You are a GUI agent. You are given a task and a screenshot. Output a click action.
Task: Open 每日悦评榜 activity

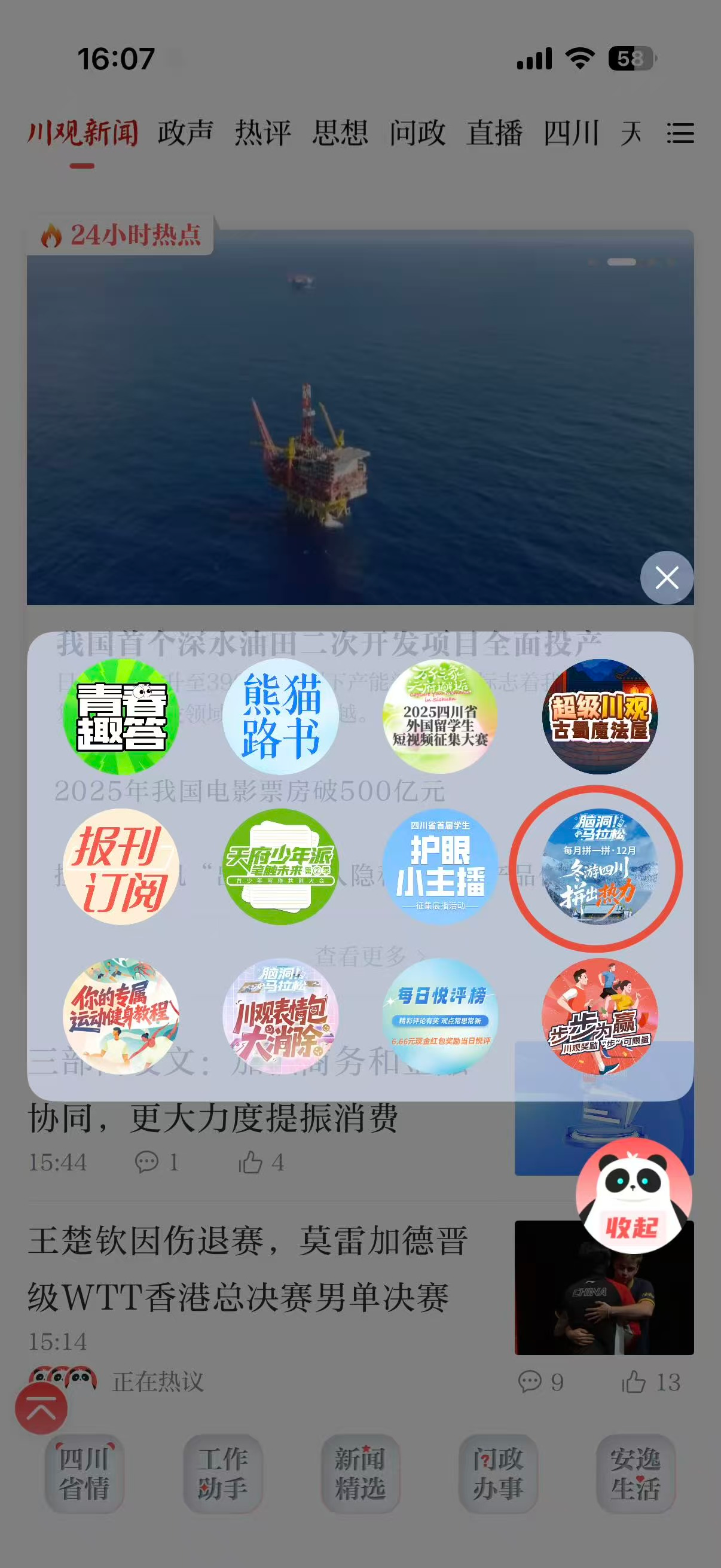[x=440, y=1017]
